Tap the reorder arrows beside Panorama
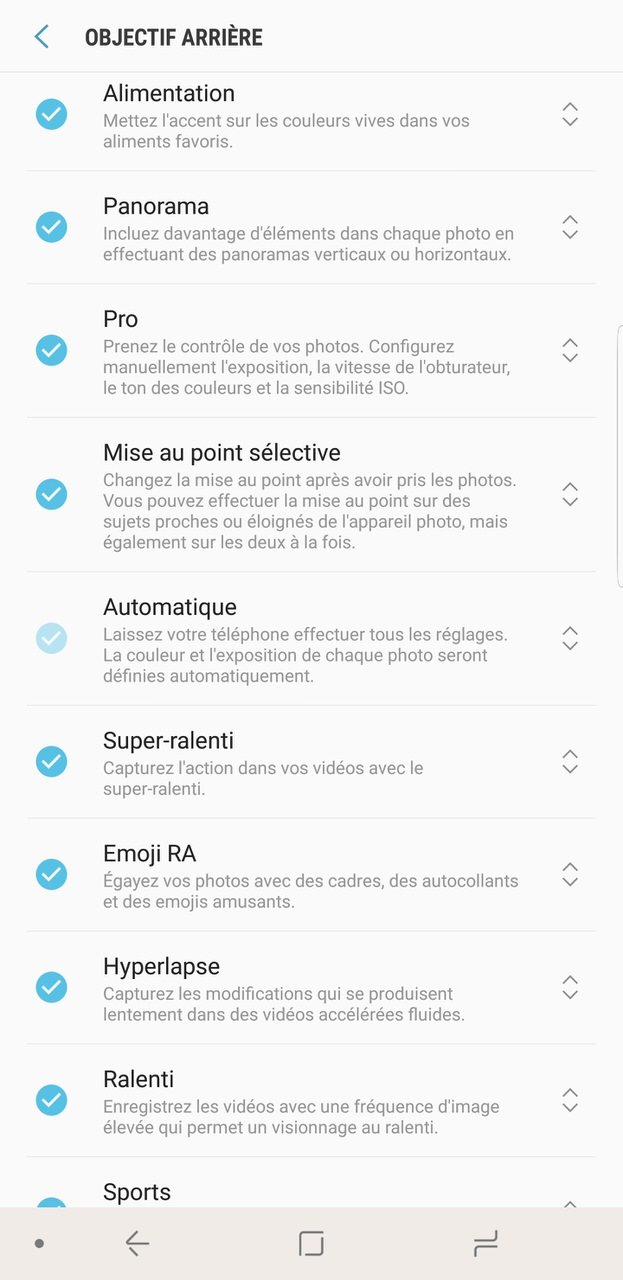This screenshot has width=623, height=1280. point(570,227)
